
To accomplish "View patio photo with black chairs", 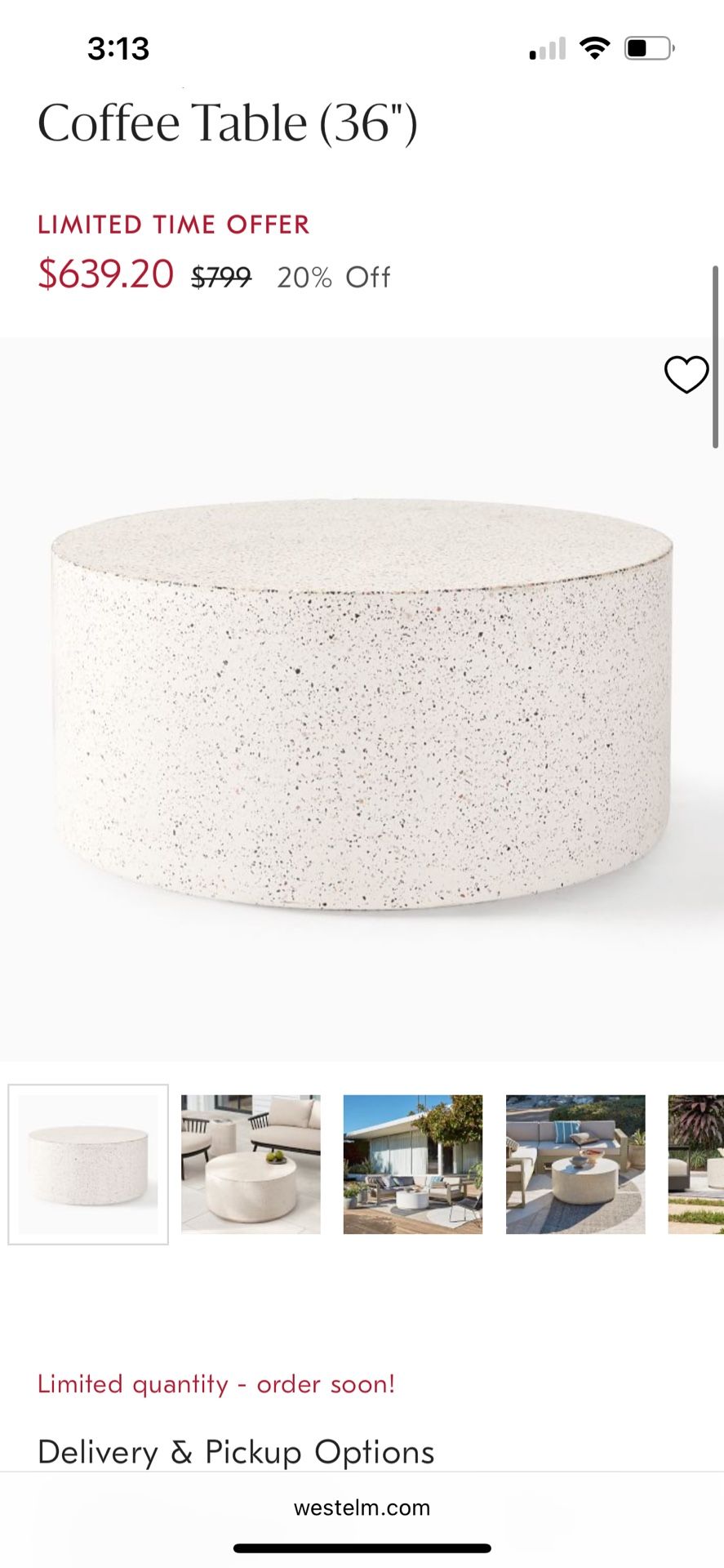I will tap(251, 1164).
